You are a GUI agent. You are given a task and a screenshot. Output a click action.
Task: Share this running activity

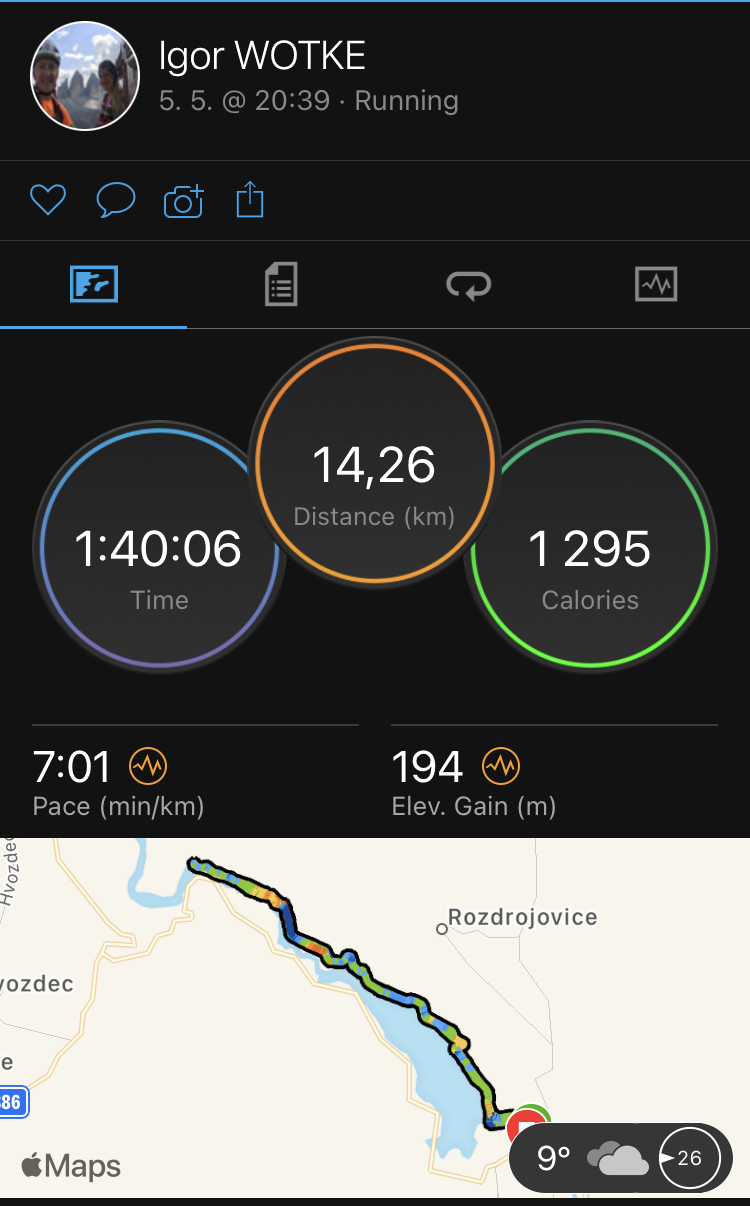coord(250,200)
